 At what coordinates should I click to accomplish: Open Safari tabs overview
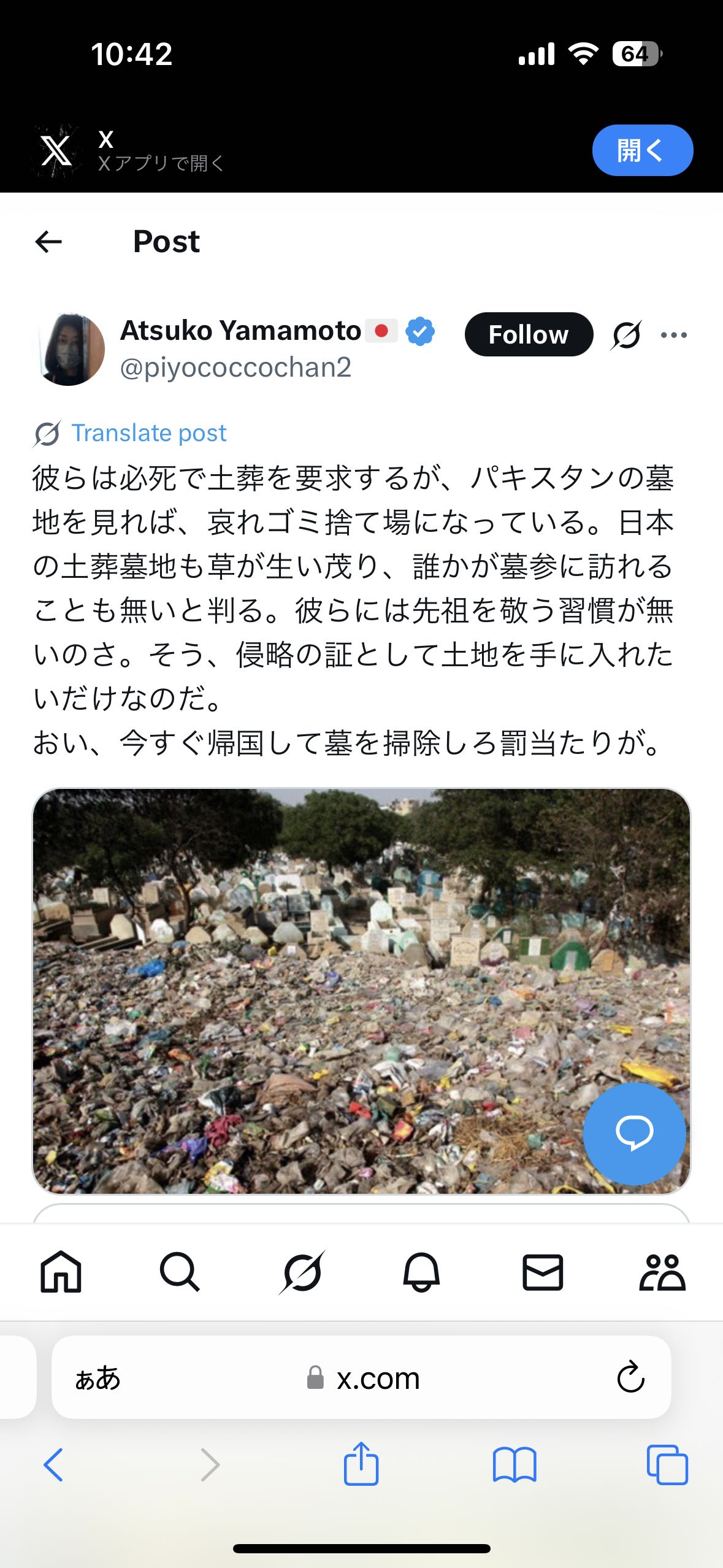pyautogui.click(x=667, y=1465)
